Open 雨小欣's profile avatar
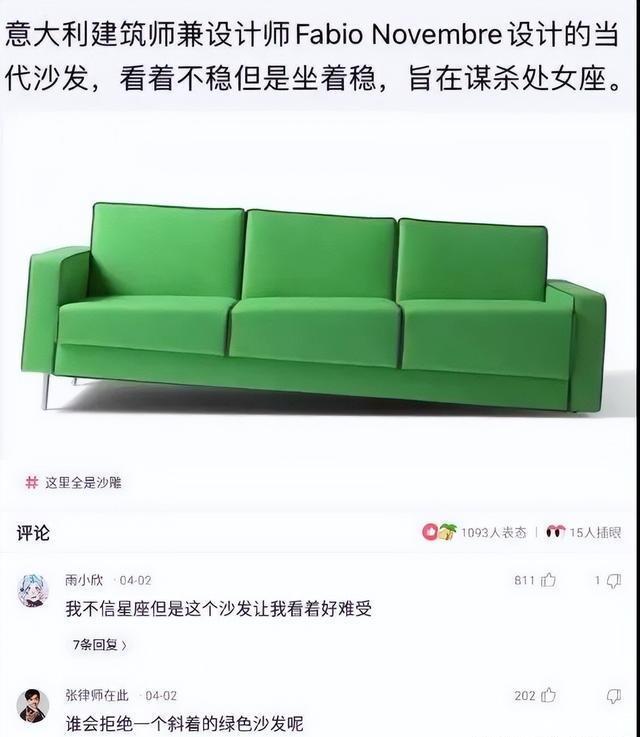 tap(33, 590)
